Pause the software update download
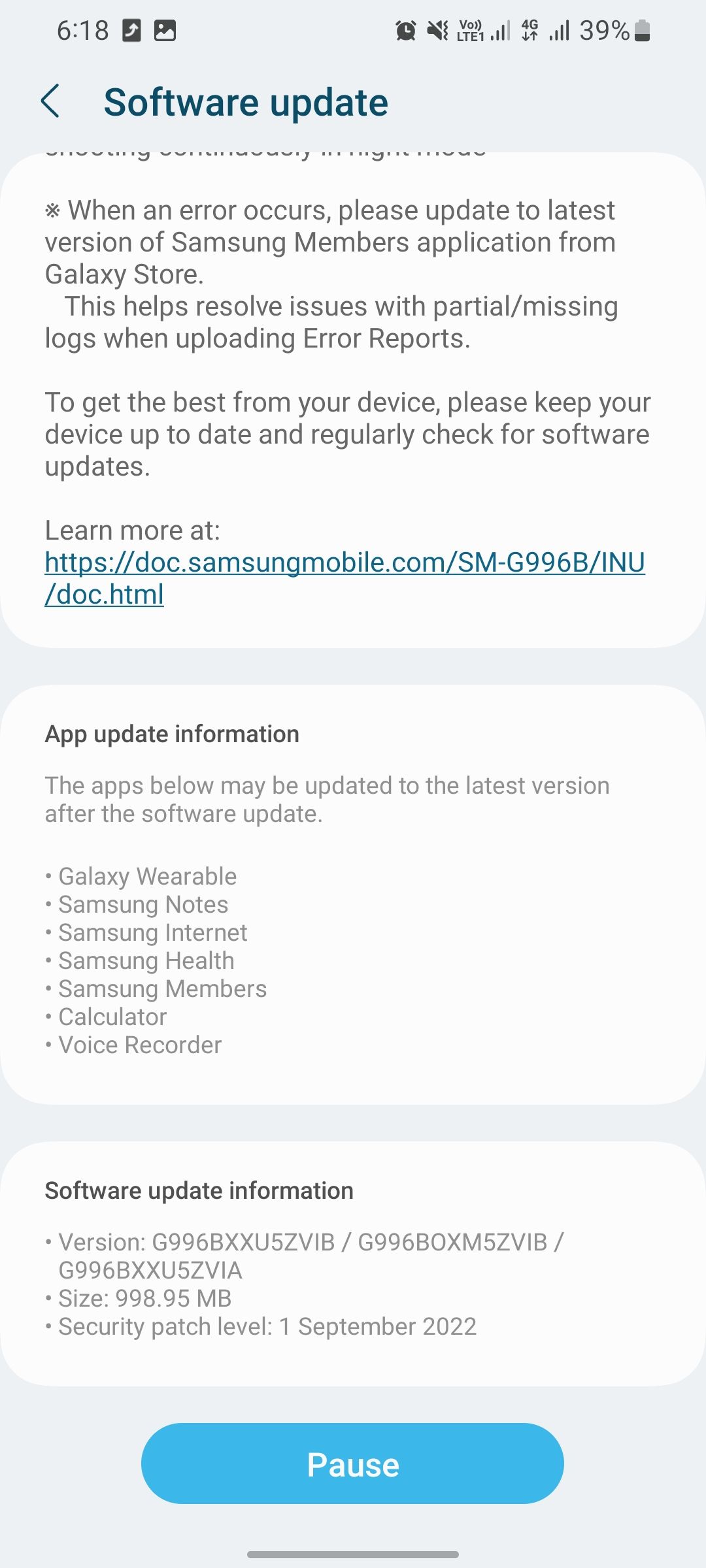Screen dimensions: 706x1568 click(x=352, y=1463)
